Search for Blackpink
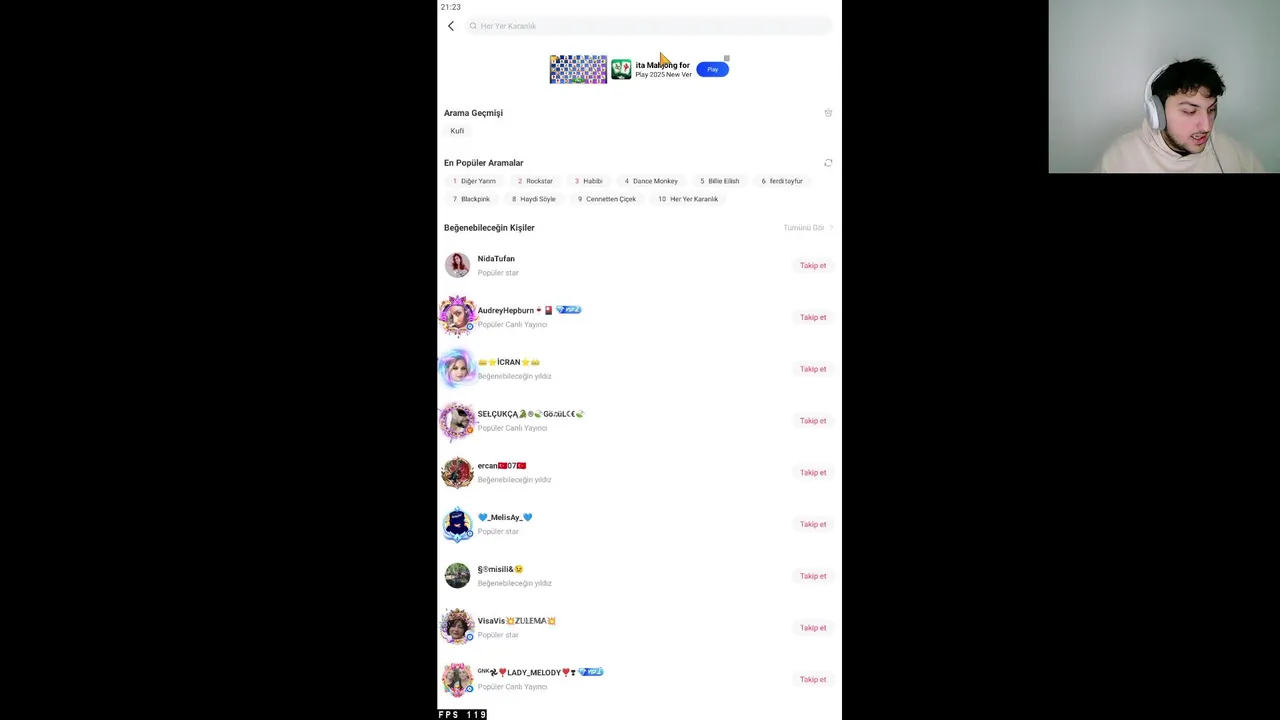The height and width of the screenshot is (720, 1280). (x=471, y=199)
